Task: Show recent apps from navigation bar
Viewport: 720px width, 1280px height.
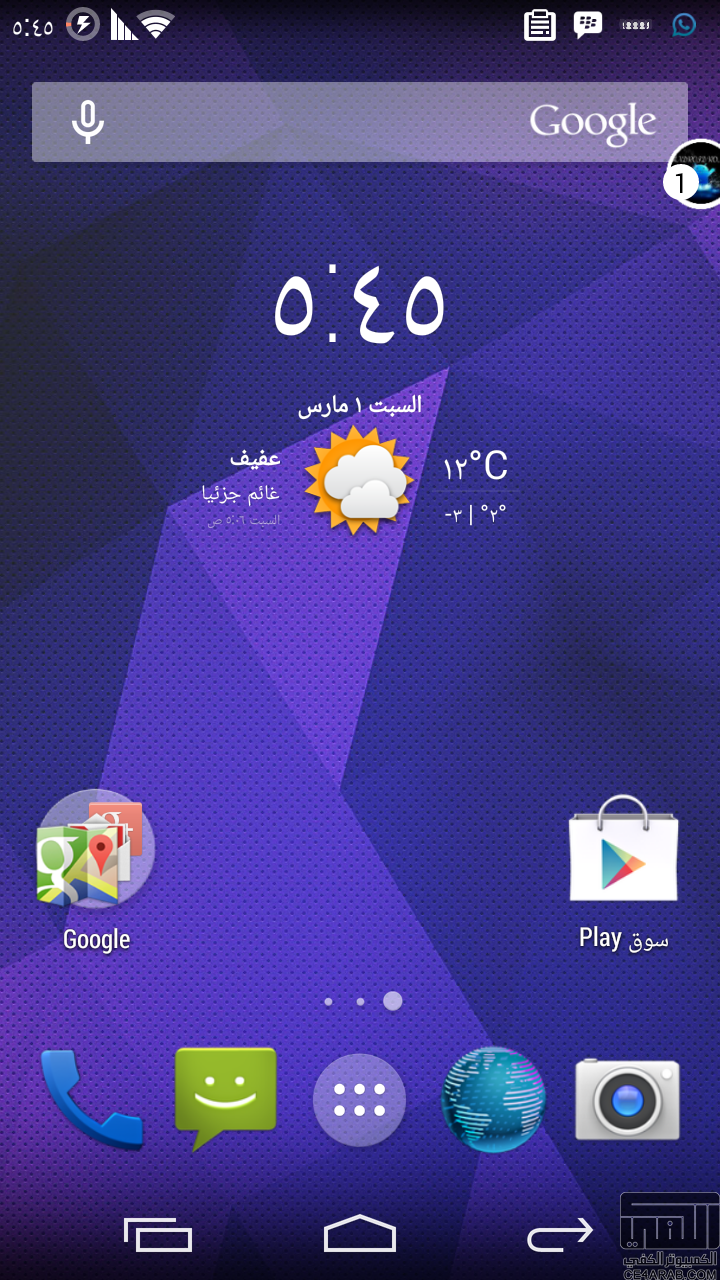Action: click(x=158, y=1234)
